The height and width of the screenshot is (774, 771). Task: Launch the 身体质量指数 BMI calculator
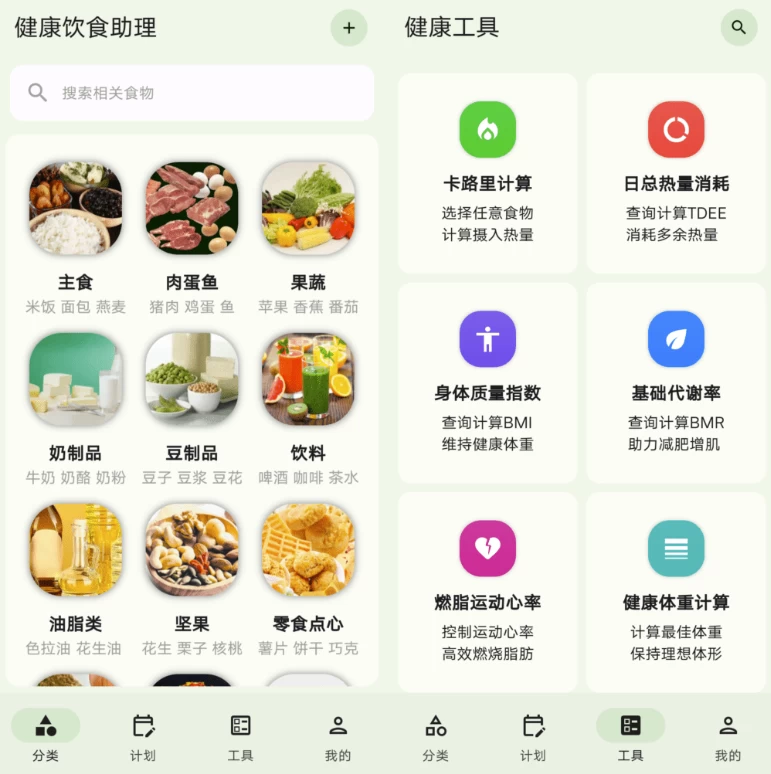click(488, 383)
